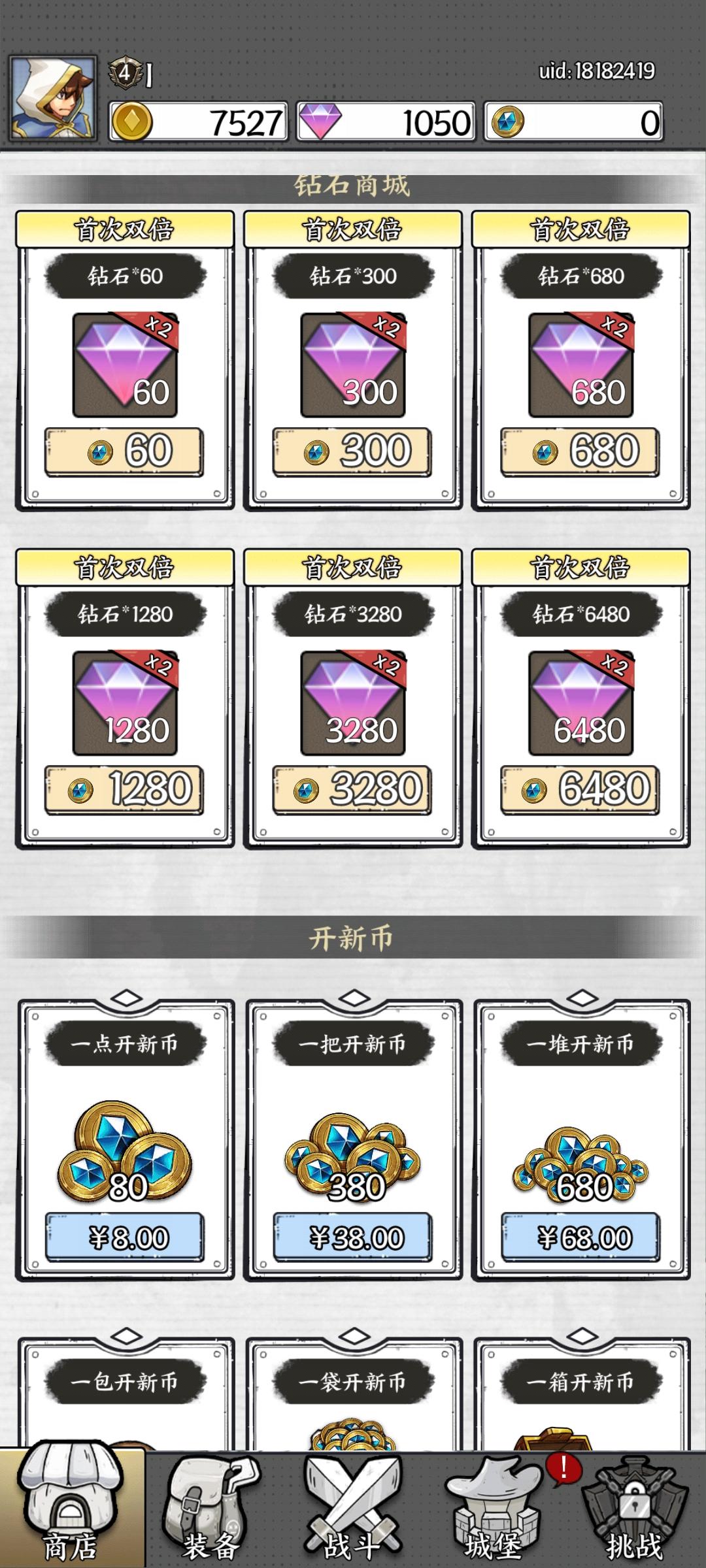Click the level 4 badge next to avatar
The width and height of the screenshot is (706, 1568).
pos(121,74)
